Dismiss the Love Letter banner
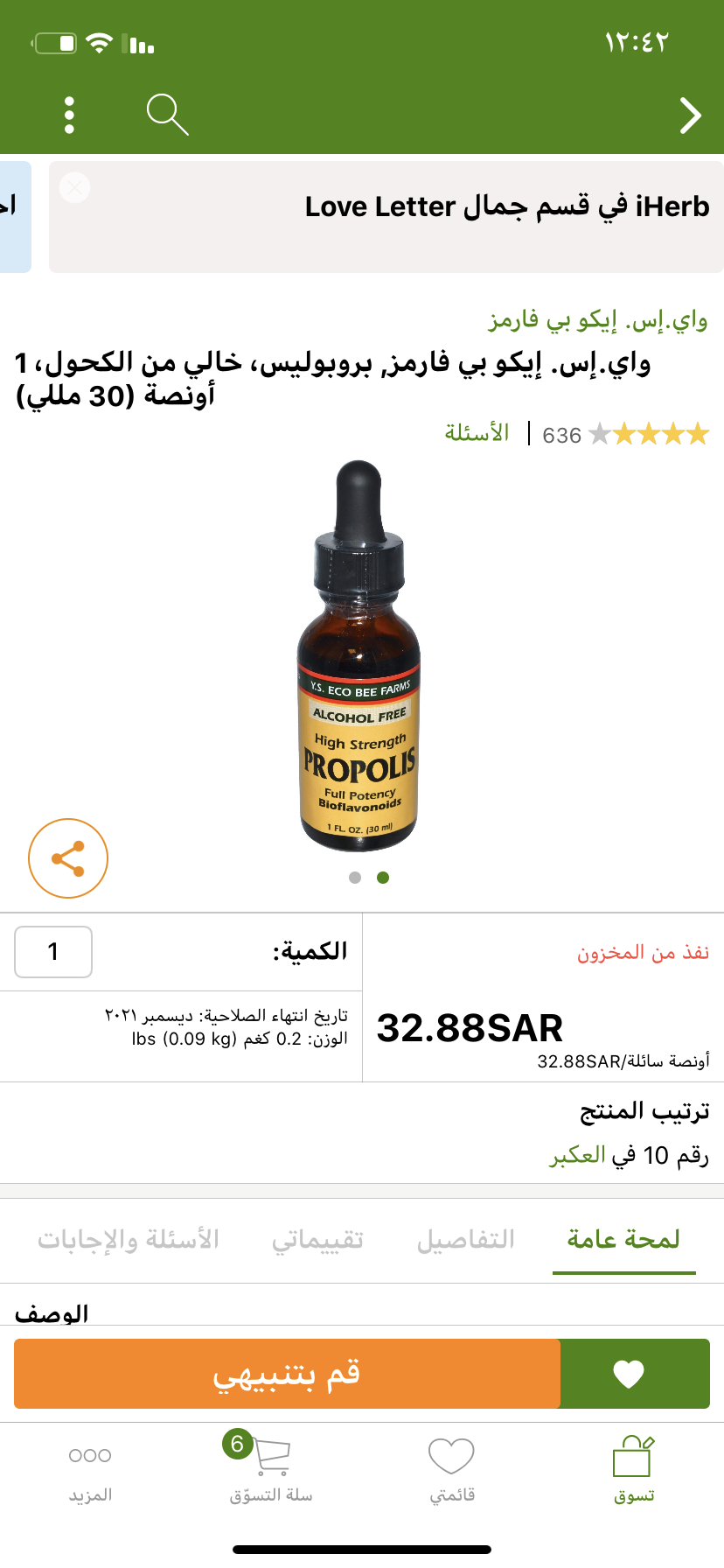724x1568 pixels. 75,187
